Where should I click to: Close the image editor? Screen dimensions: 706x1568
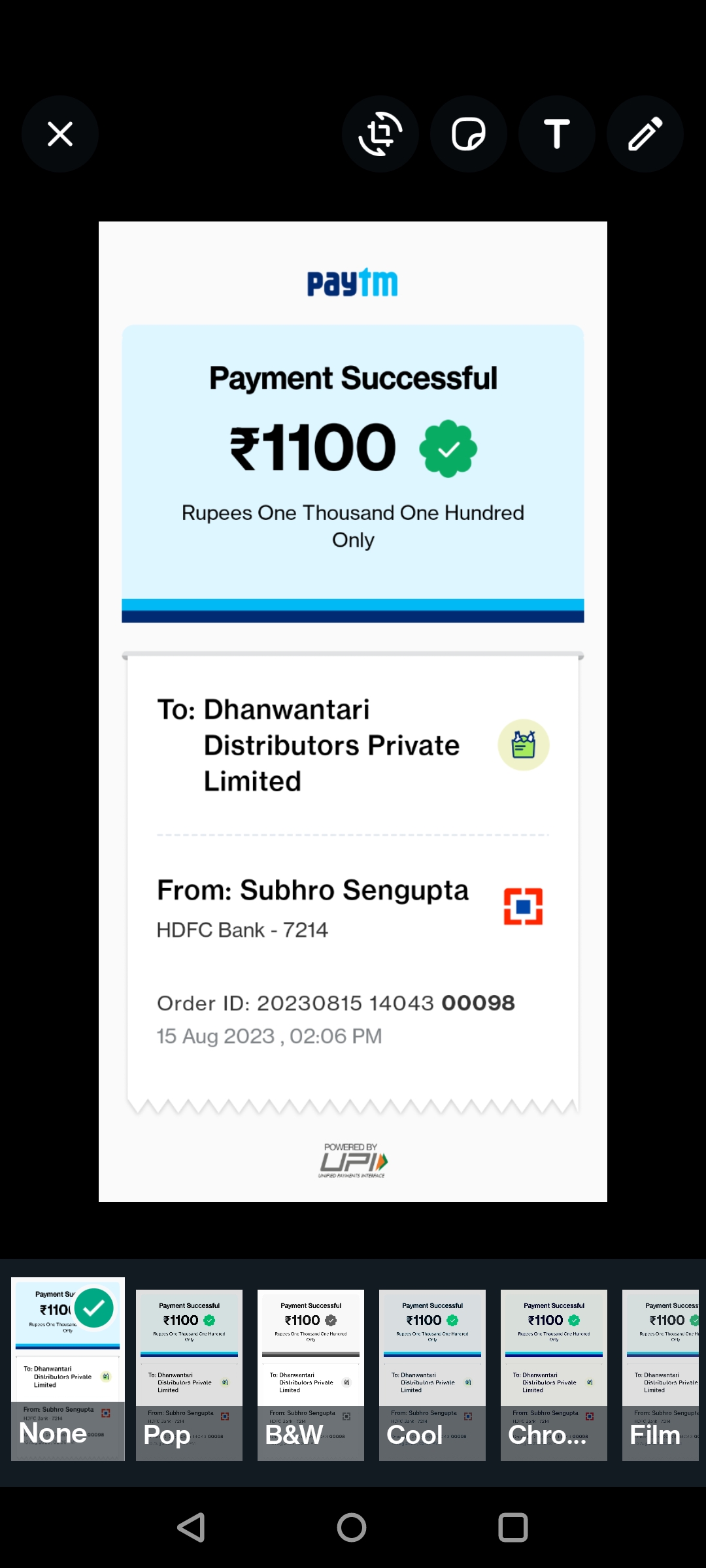pyautogui.click(x=60, y=134)
